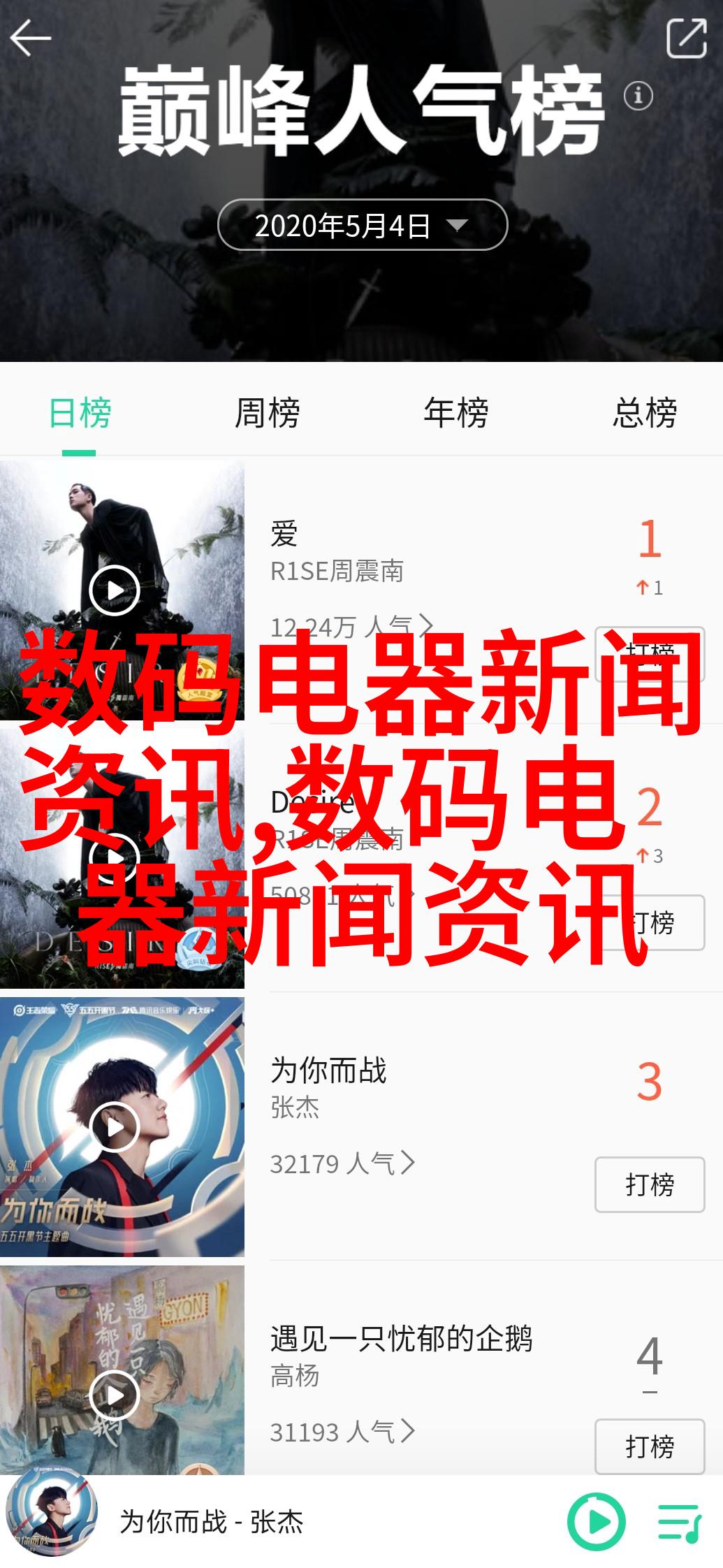The width and height of the screenshot is (723, 1568).
Task: Open the 2020年5月4日 date dropdown
Action: pos(362,225)
